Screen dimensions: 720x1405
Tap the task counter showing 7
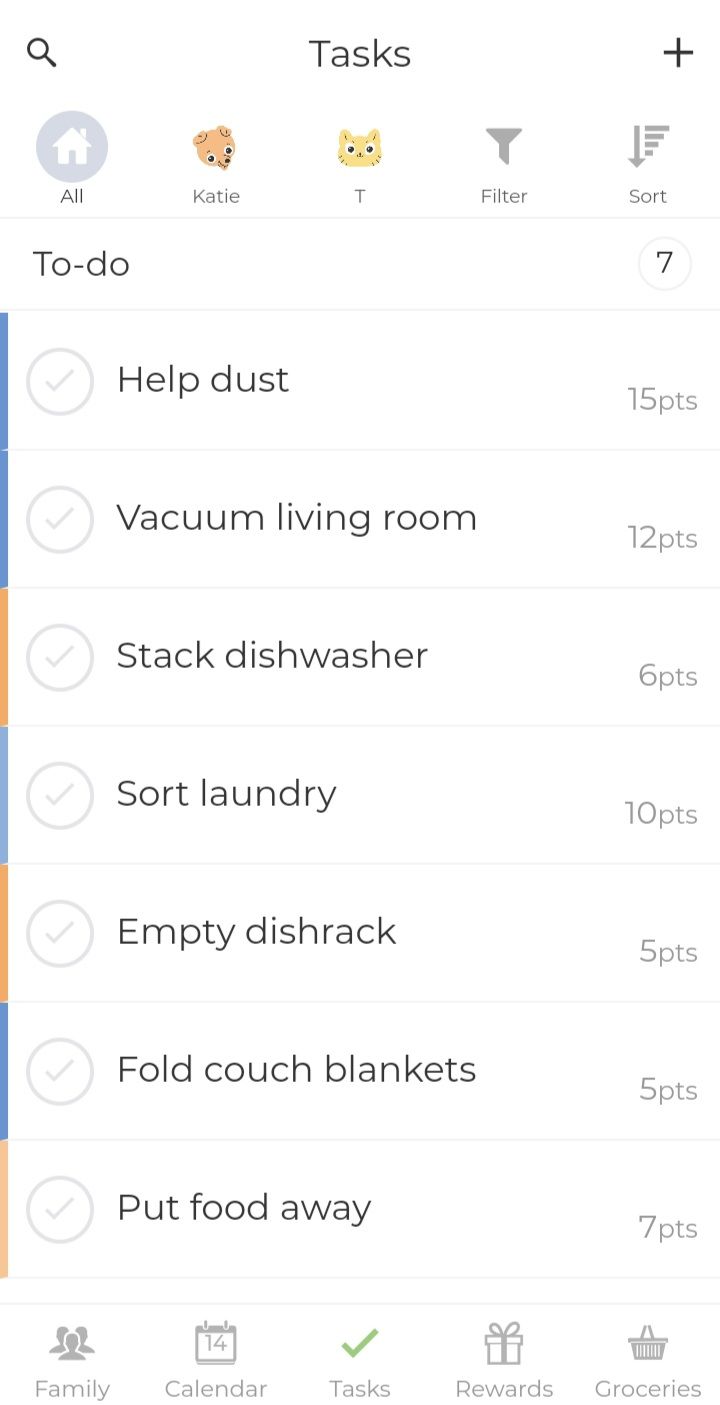click(663, 263)
